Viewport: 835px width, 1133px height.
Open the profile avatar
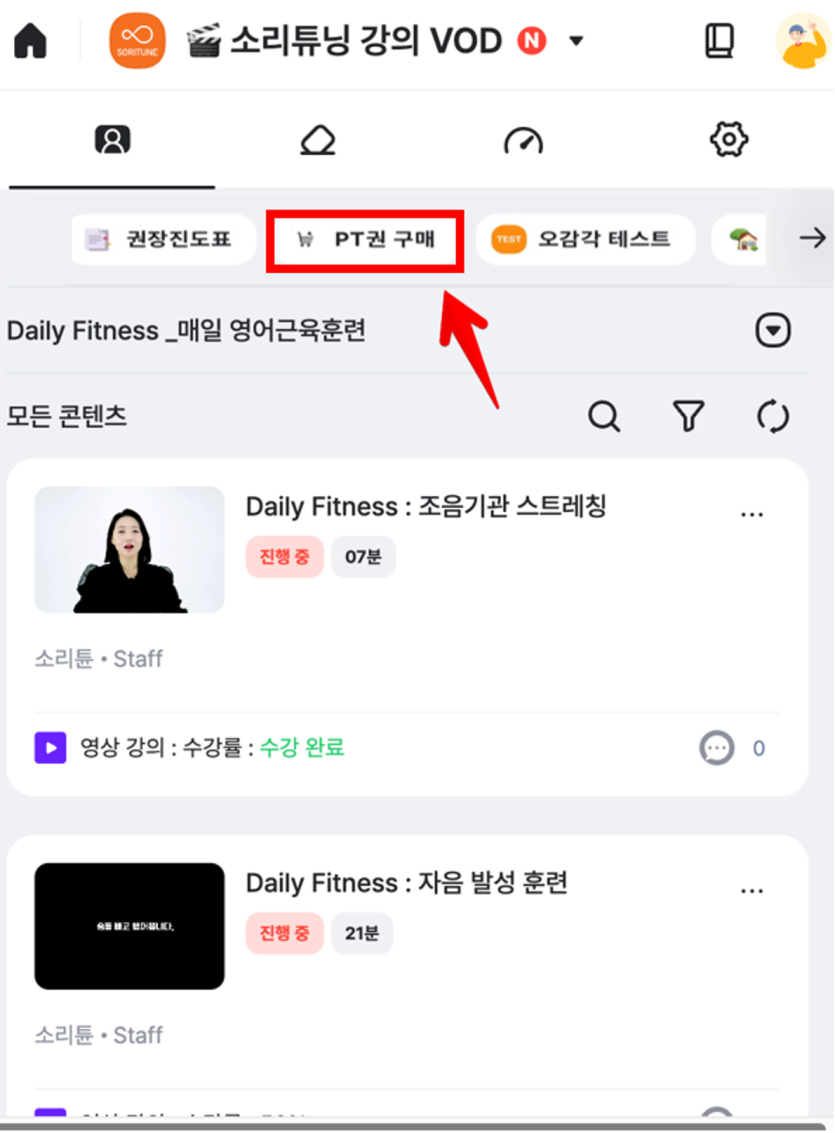pyautogui.click(x=803, y=41)
